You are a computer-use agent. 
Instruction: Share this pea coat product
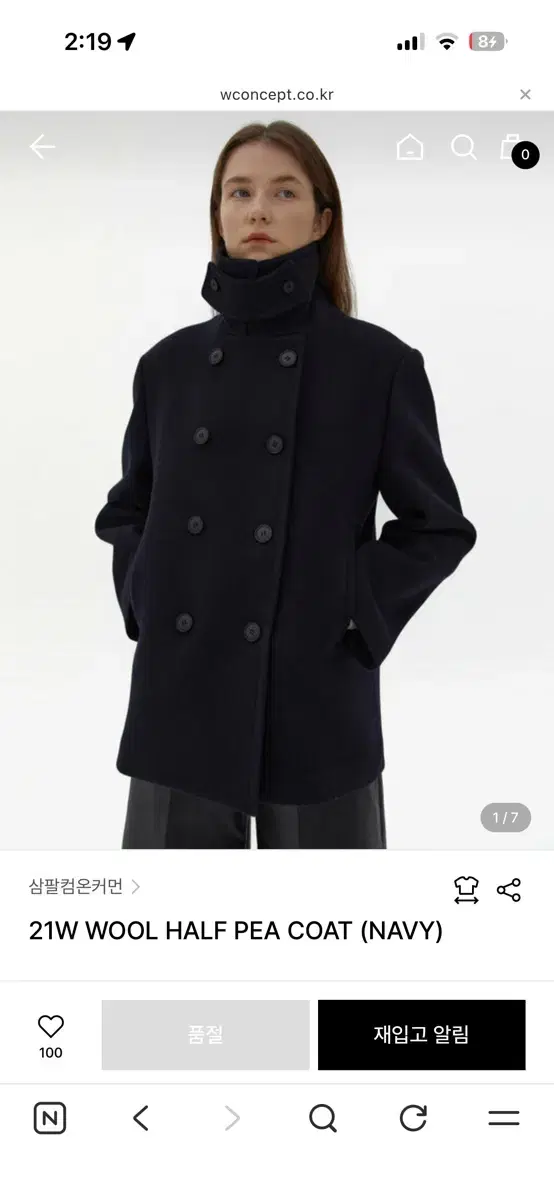pyautogui.click(x=509, y=890)
